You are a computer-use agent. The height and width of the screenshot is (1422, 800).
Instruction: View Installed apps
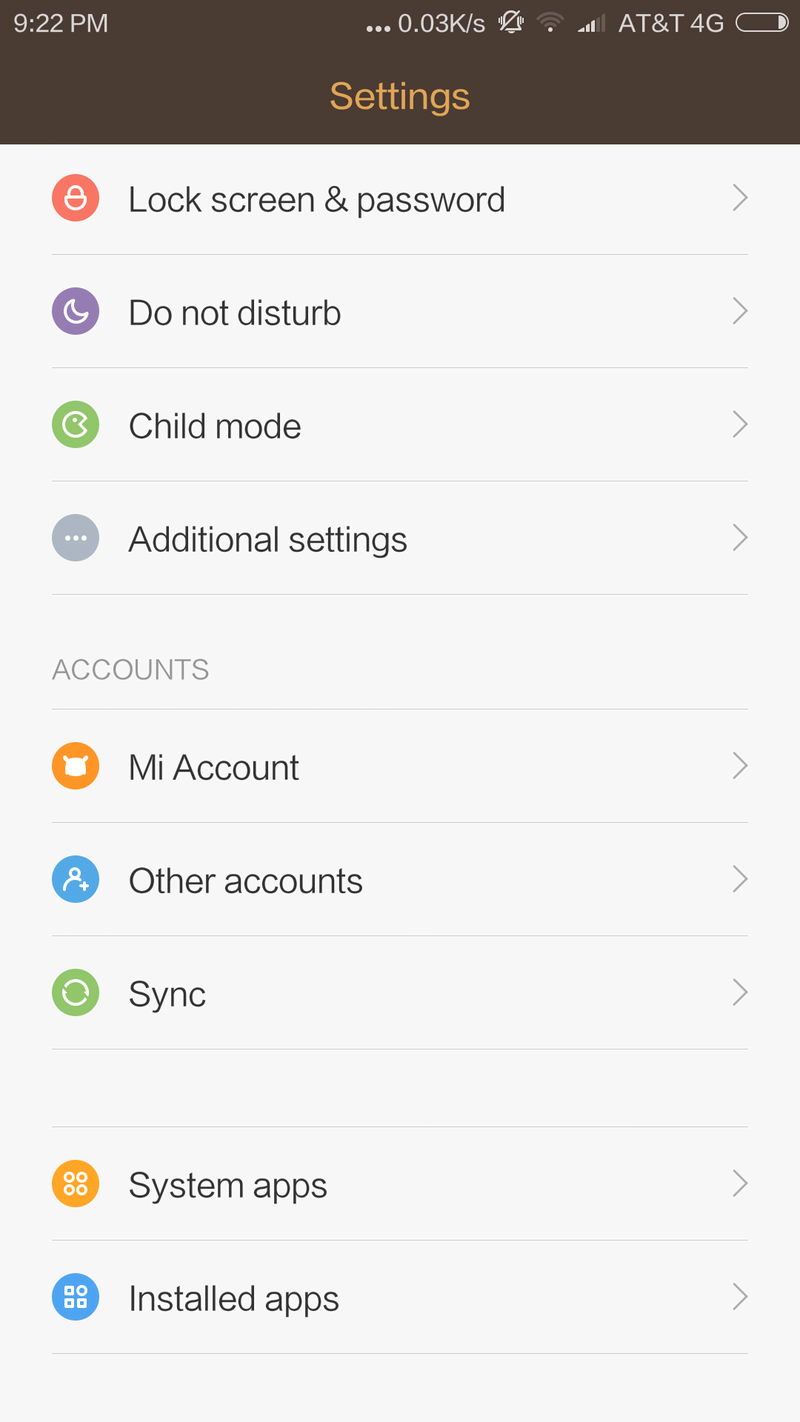tap(400, 1298)
